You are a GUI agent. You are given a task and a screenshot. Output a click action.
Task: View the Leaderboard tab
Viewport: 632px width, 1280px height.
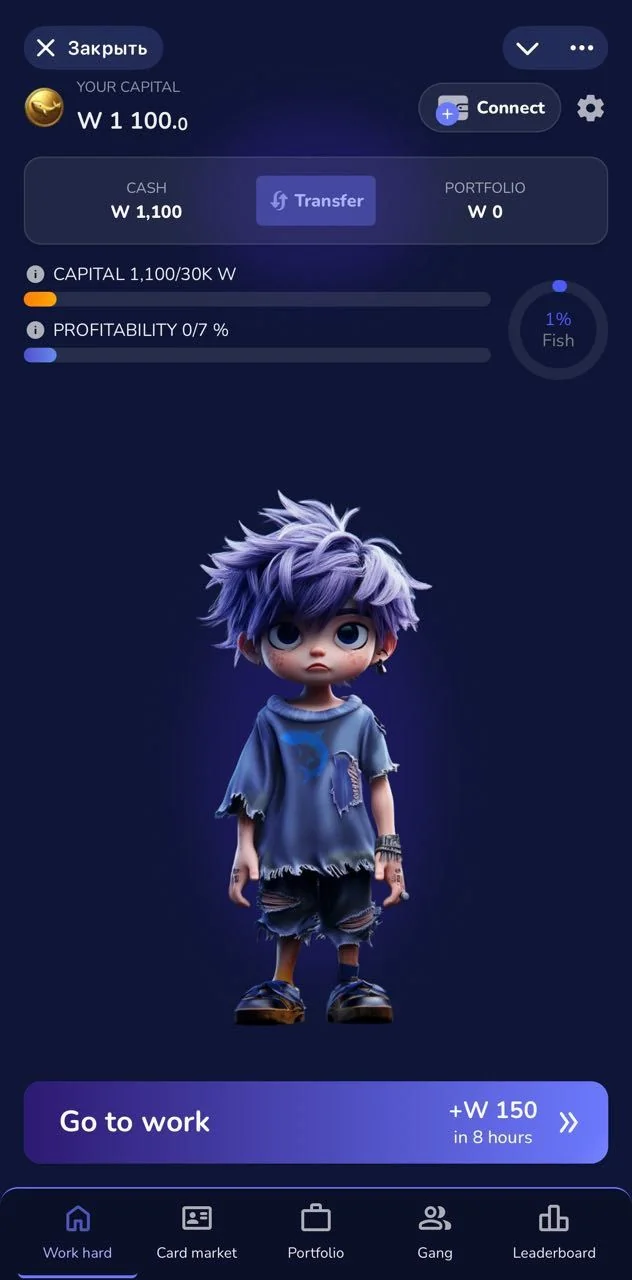(554, 1232)
